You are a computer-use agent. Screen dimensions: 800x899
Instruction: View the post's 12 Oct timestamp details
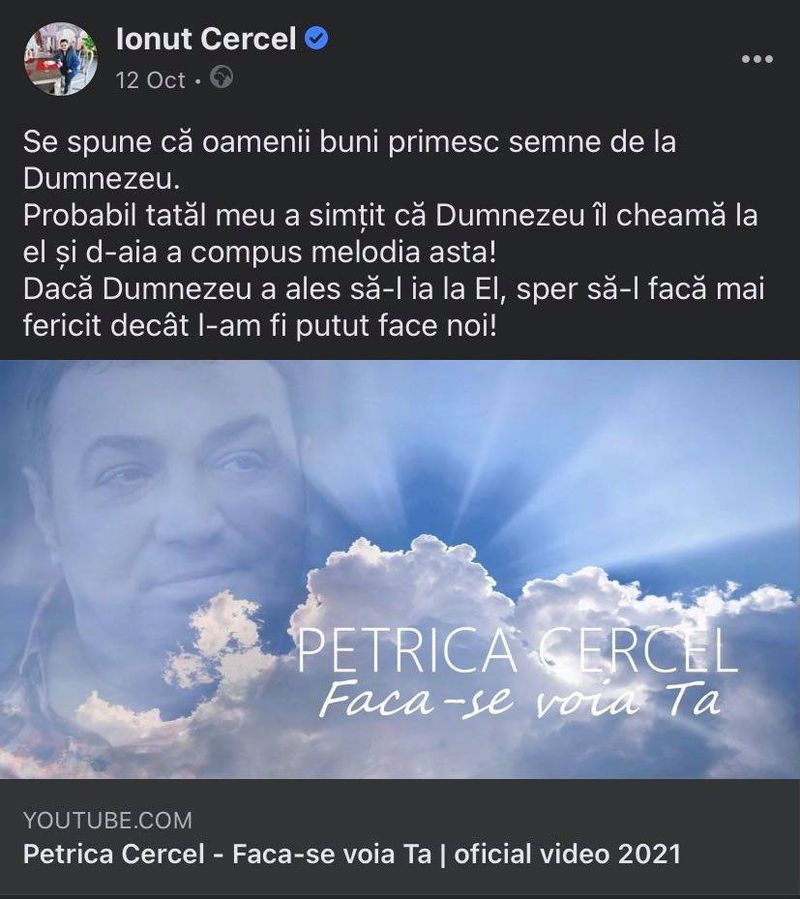click(151, 80)
